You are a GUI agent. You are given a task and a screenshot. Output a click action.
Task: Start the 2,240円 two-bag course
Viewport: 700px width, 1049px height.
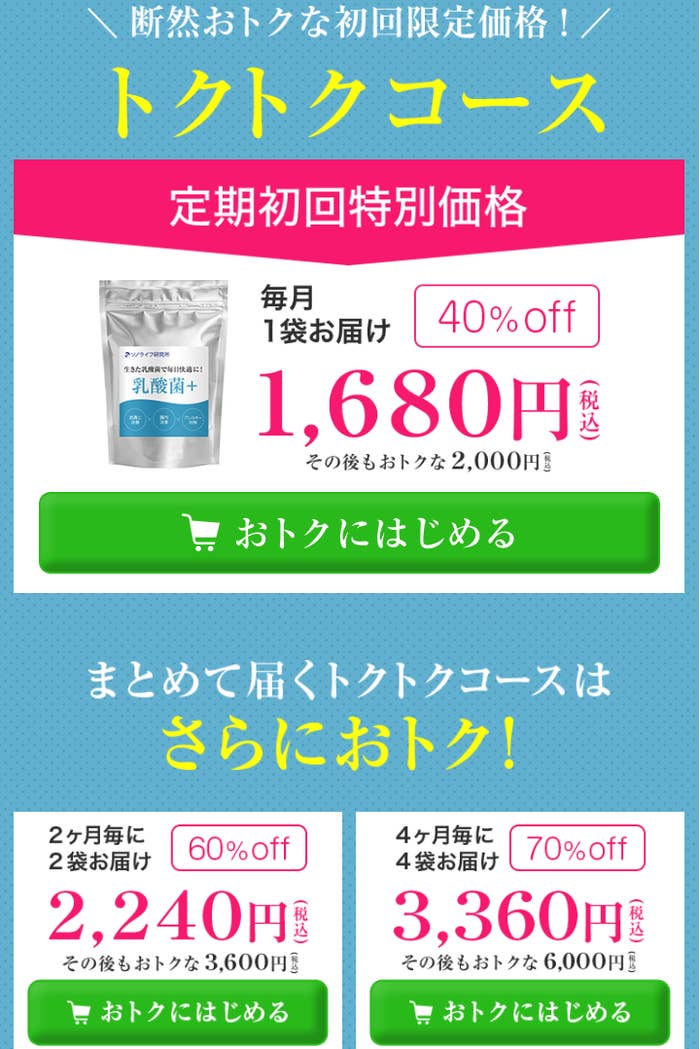[177, 1012]
